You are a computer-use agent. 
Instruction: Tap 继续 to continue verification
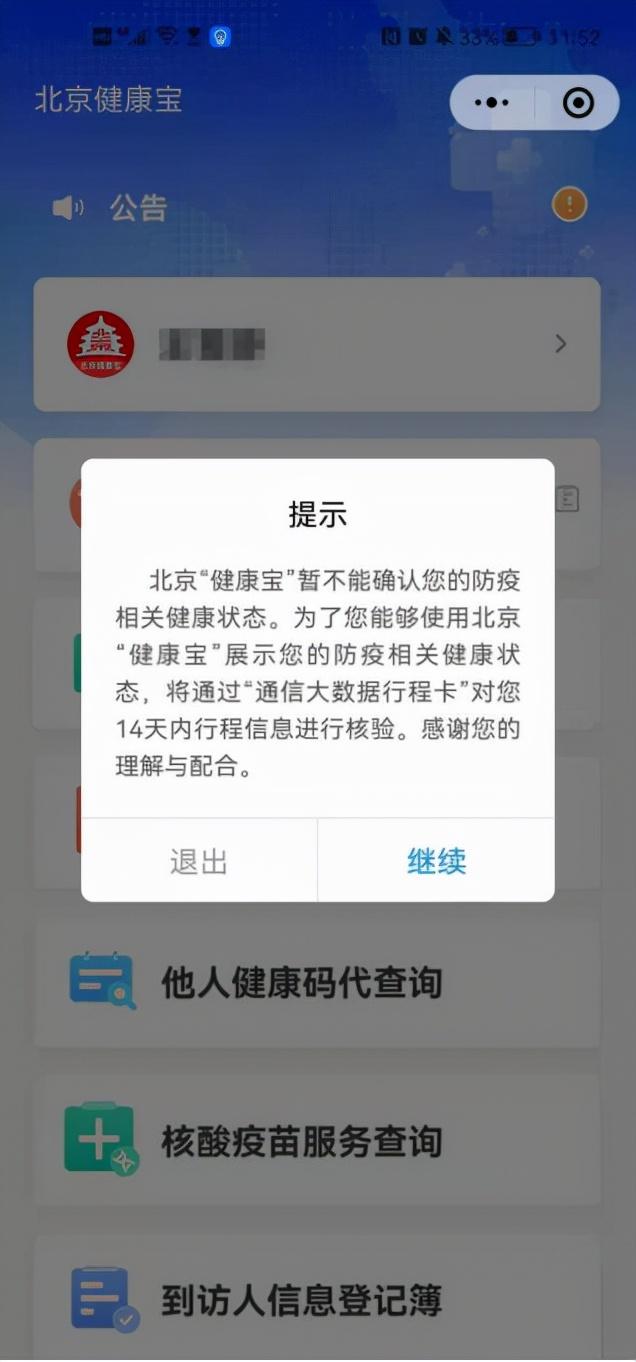(436, 861)
